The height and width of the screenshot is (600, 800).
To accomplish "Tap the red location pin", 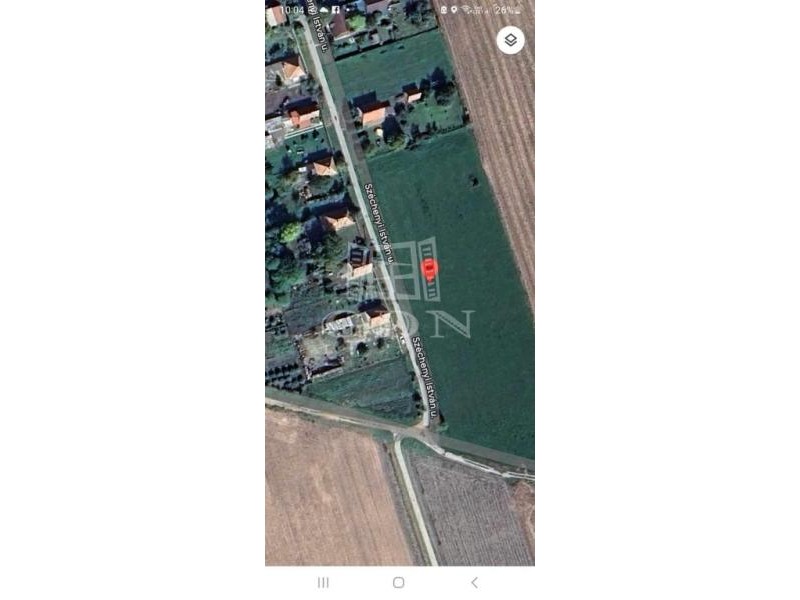I will [430, 268].
